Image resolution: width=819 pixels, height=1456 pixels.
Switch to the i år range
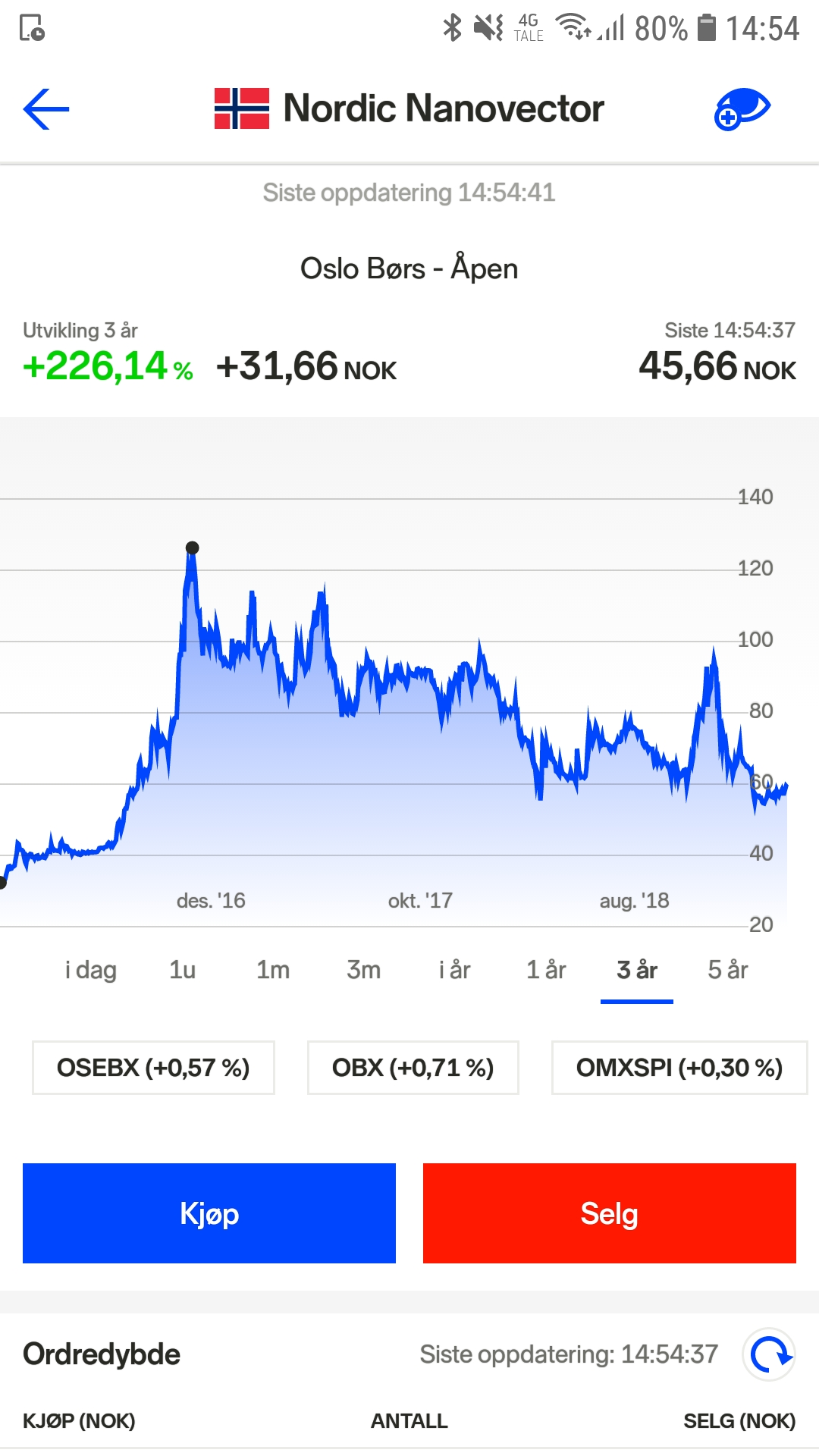455,970
